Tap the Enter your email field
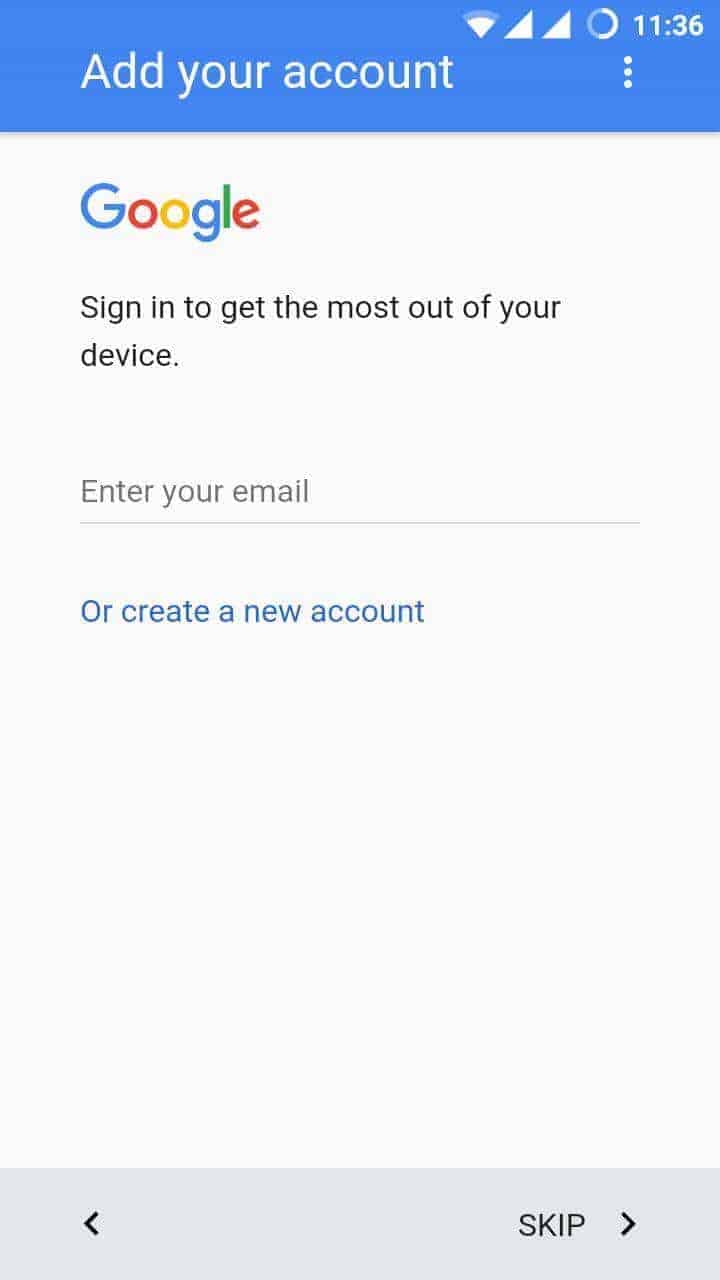The height and width of the screenshot is (1280, 720). tap(360, 492)
